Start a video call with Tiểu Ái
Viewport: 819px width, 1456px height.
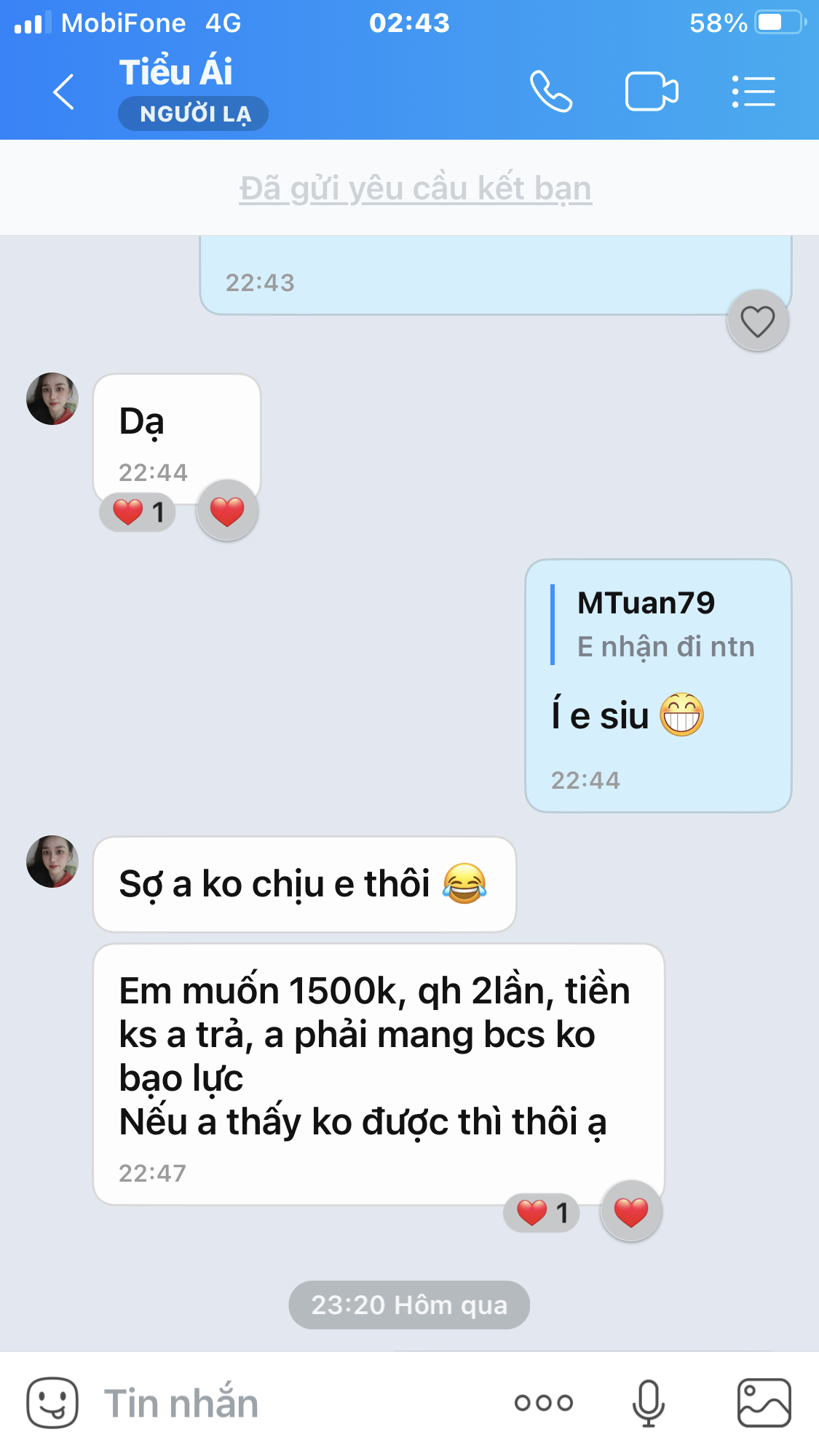coord(652,92)
